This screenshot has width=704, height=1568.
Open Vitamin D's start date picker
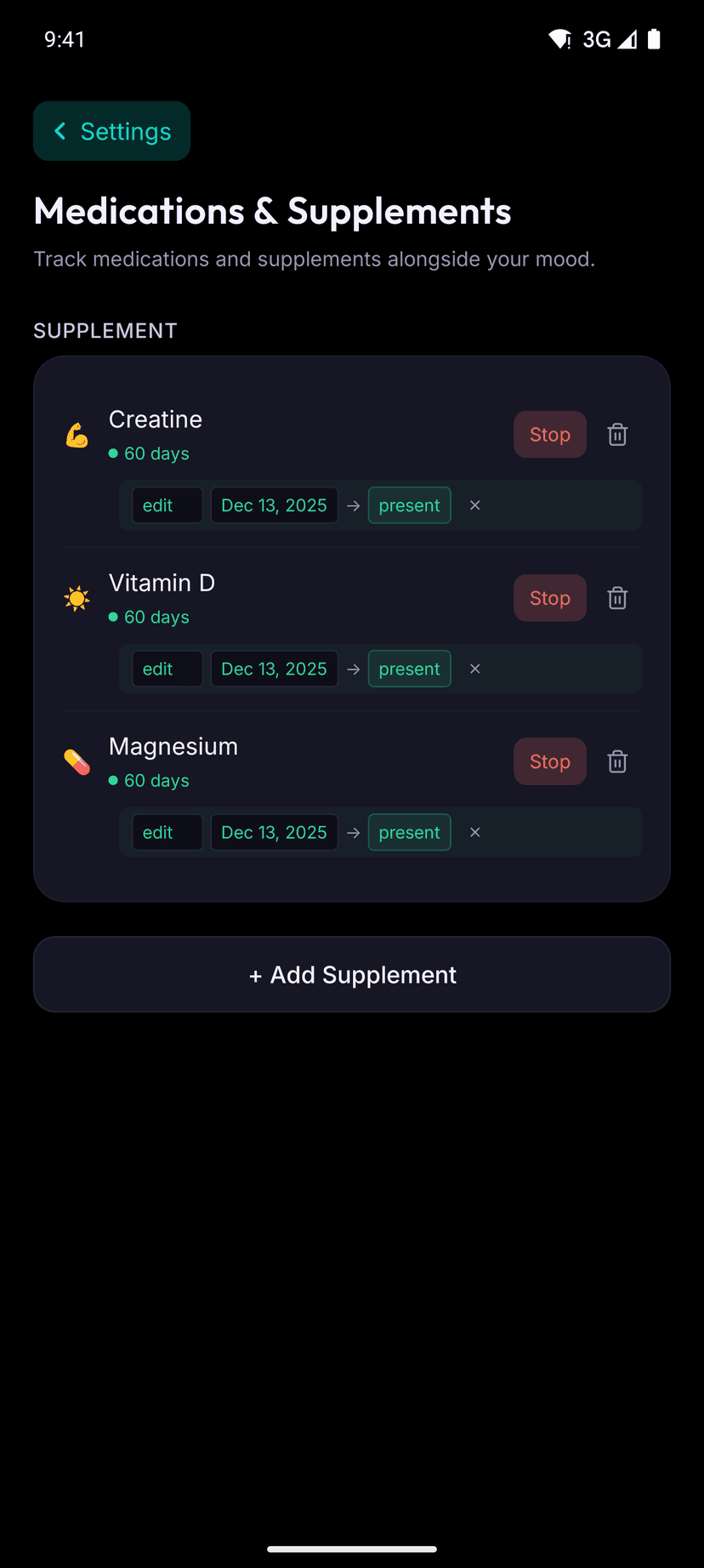pos(274,669)
